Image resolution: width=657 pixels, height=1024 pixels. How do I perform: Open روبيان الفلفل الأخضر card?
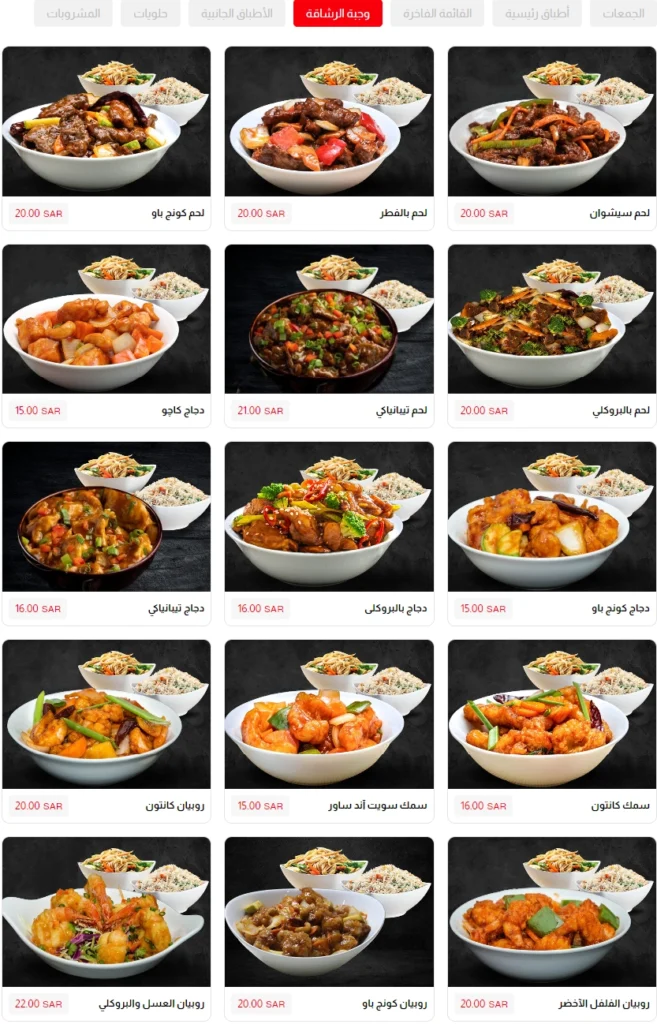[552, 928]
